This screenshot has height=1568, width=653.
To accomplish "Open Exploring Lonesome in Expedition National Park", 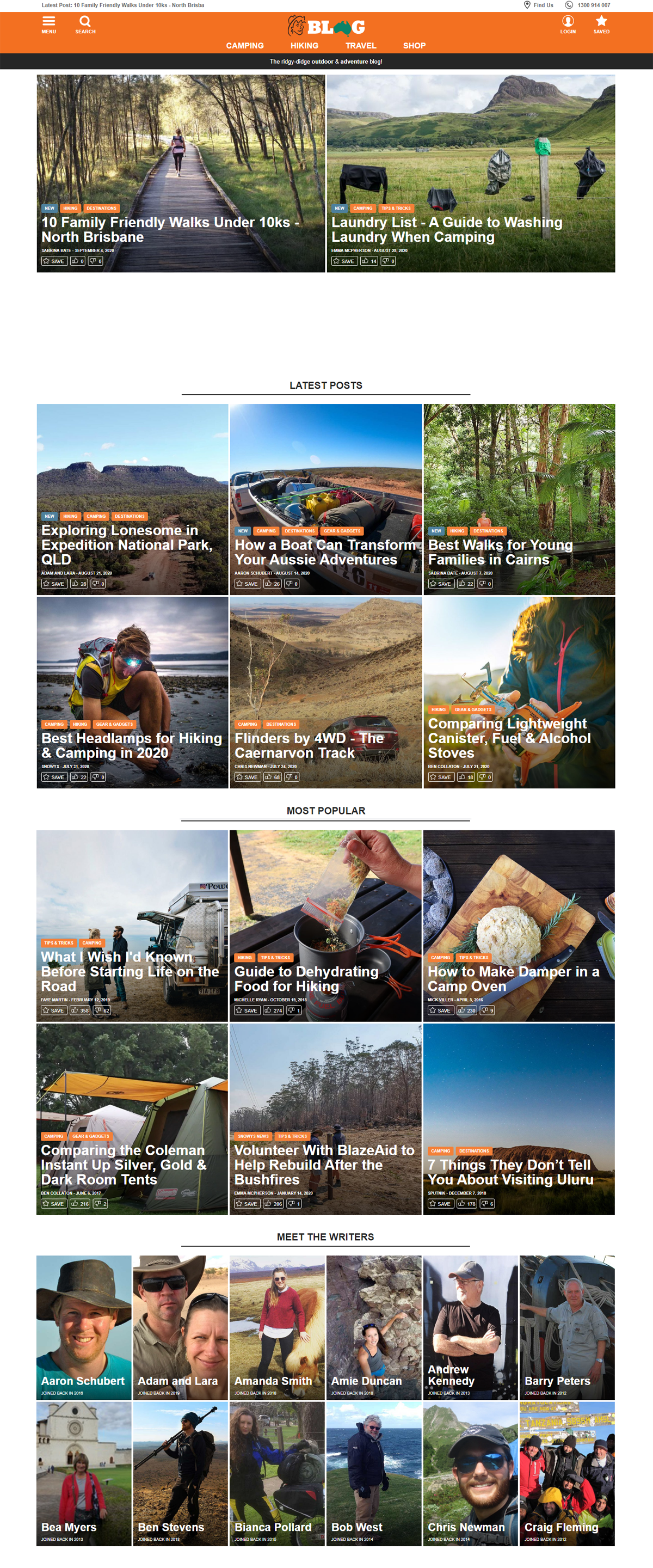I will point(127,544).
